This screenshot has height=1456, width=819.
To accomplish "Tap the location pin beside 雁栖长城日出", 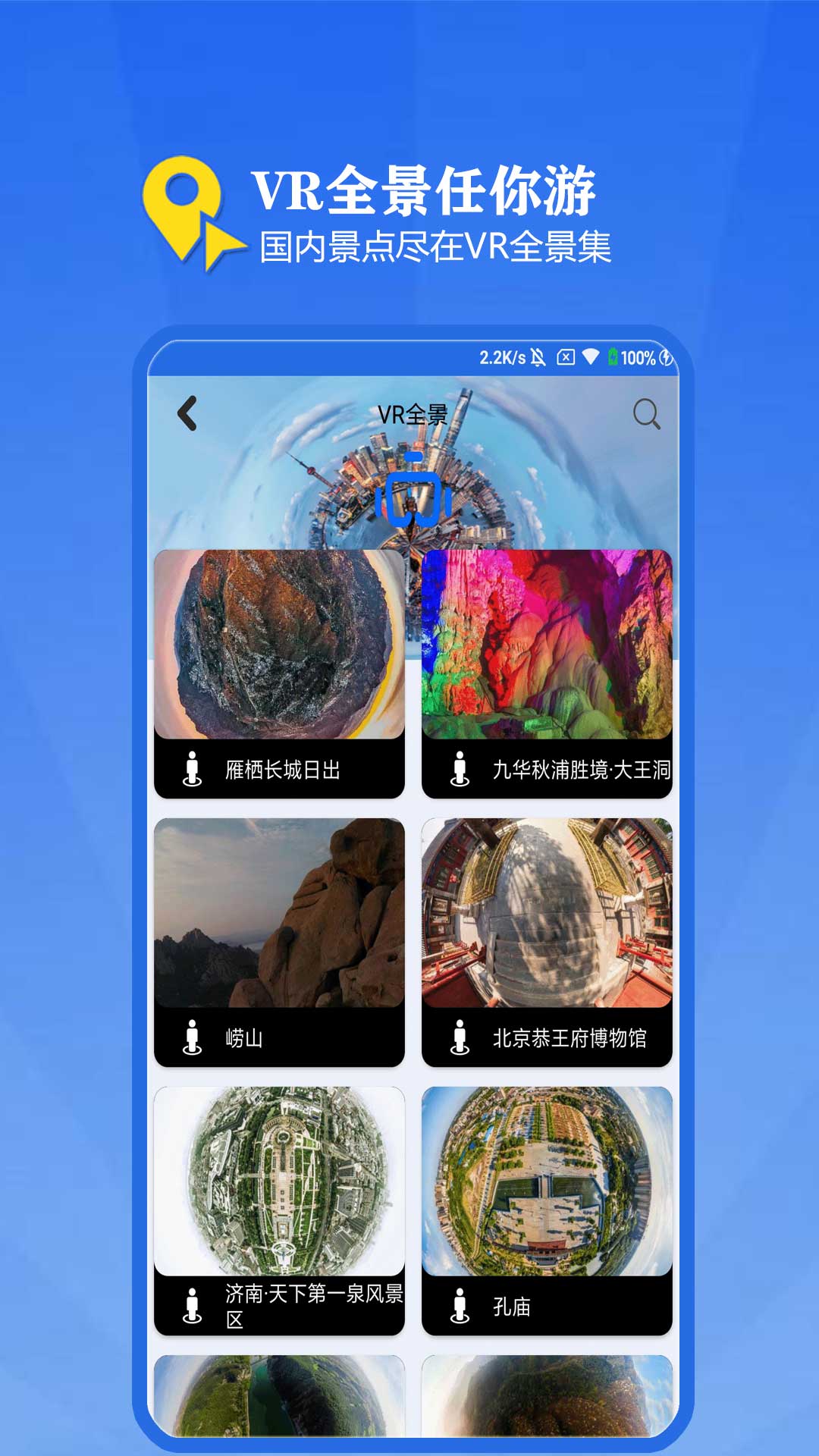I will tap(192, 770).
